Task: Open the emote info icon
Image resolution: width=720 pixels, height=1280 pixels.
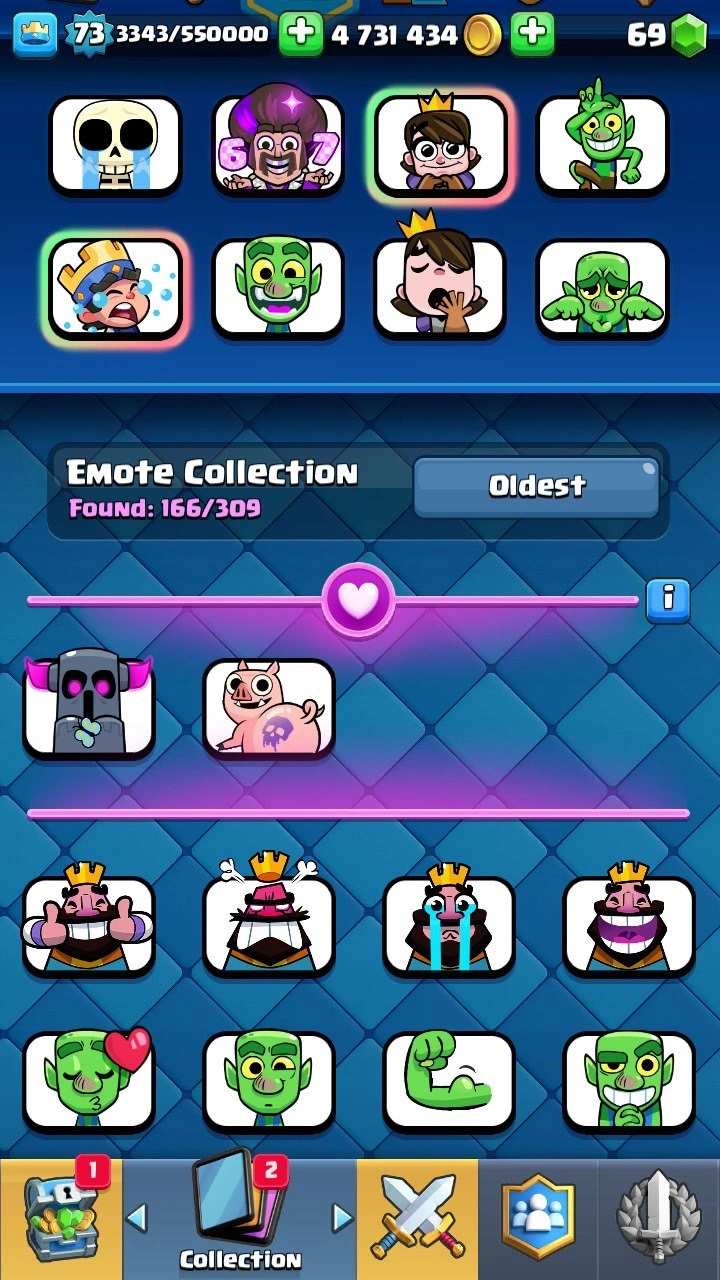Action: [668, 600]
